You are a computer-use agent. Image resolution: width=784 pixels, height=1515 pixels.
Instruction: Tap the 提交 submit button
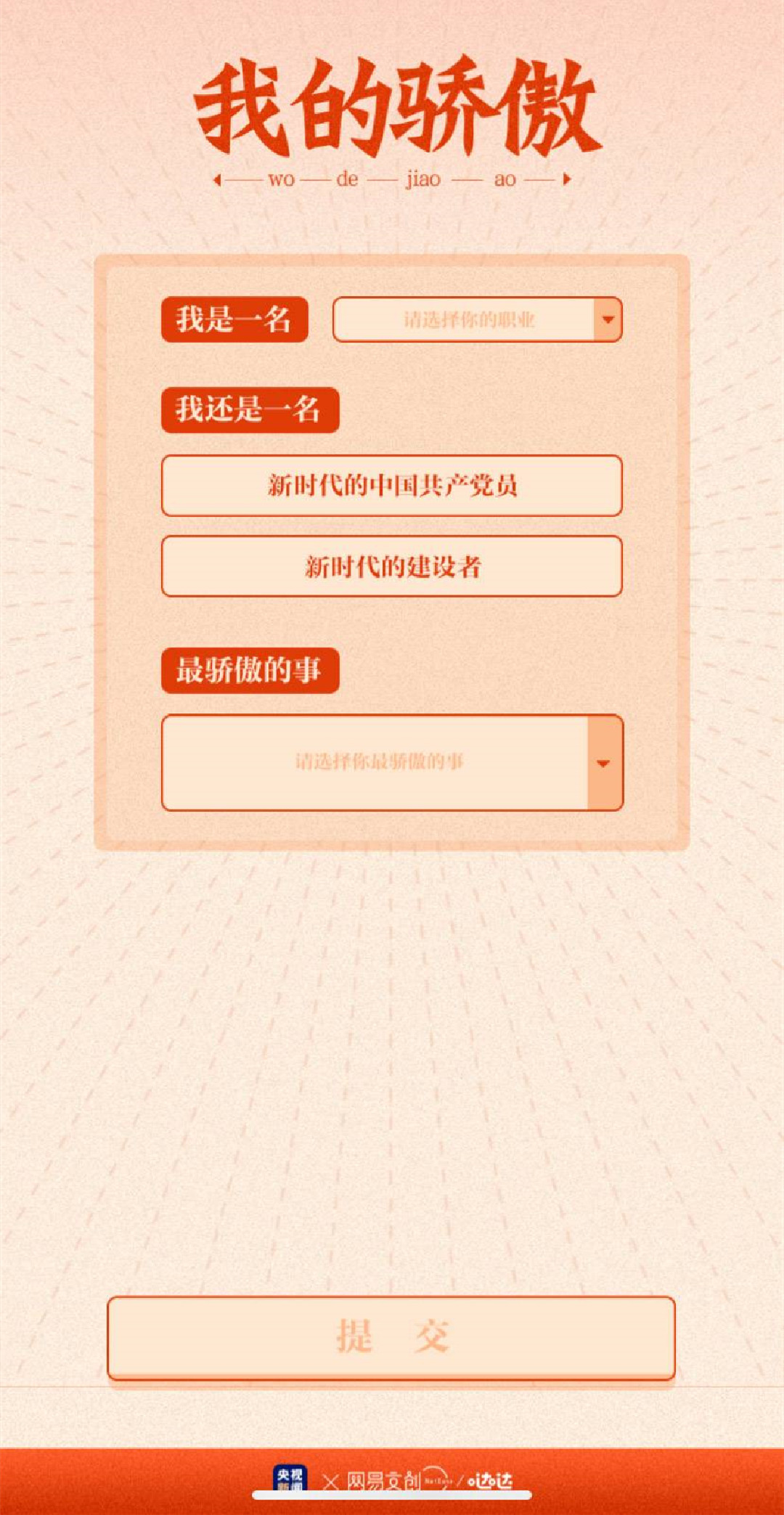tap(391, 1337)
